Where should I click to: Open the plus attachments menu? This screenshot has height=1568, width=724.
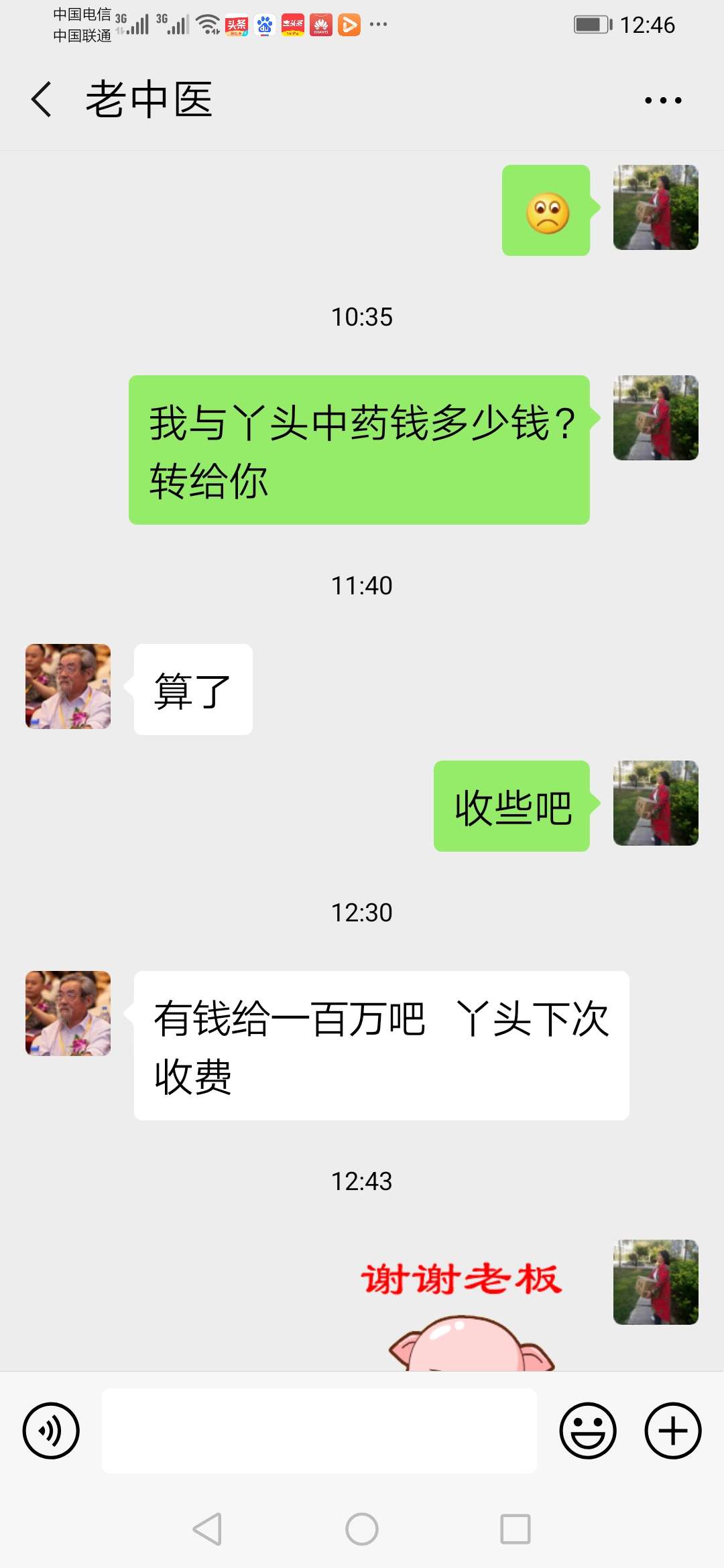click(673, 1431)
